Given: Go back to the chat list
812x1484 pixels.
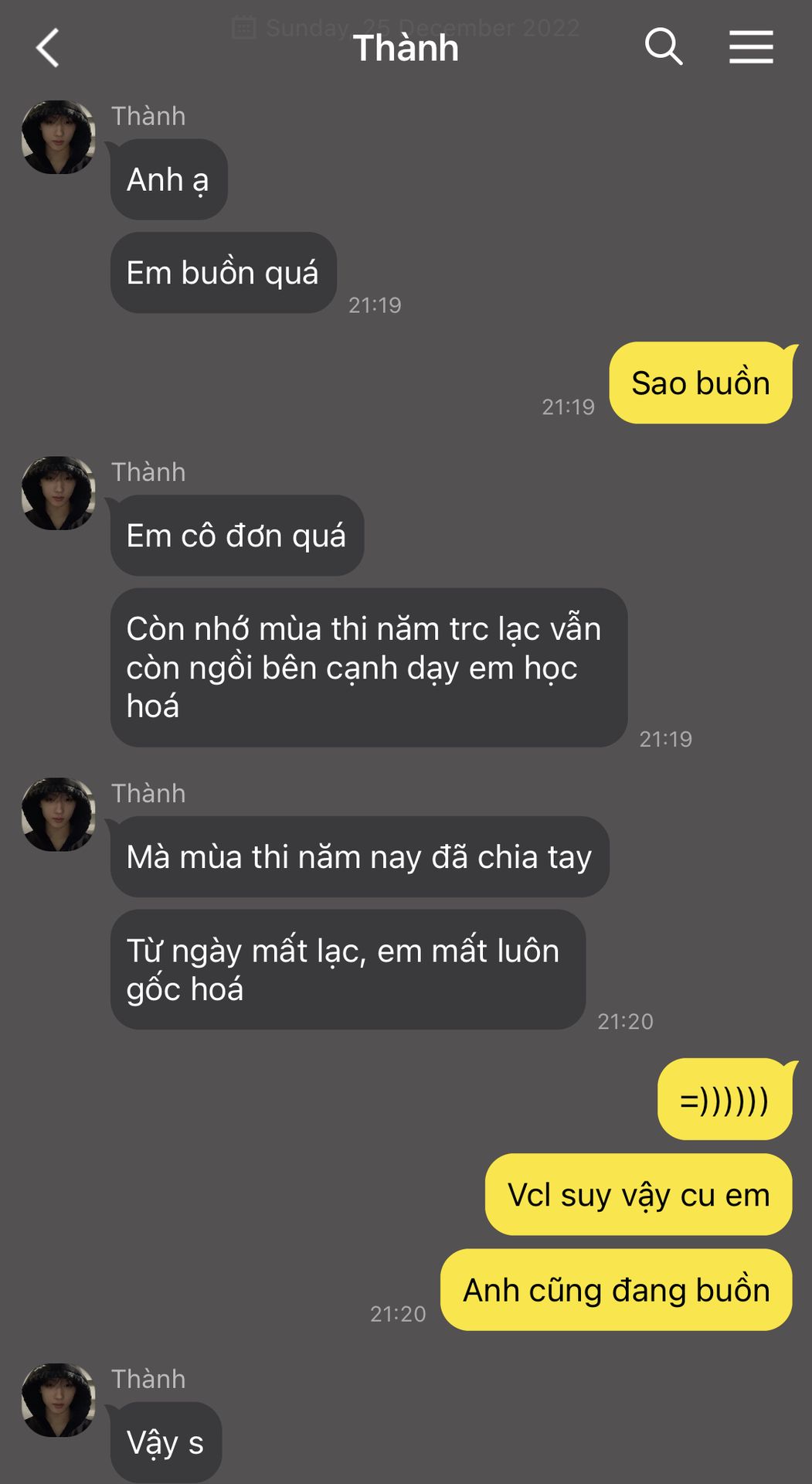Looking at the screenshot, I should (x=48, y=48).
